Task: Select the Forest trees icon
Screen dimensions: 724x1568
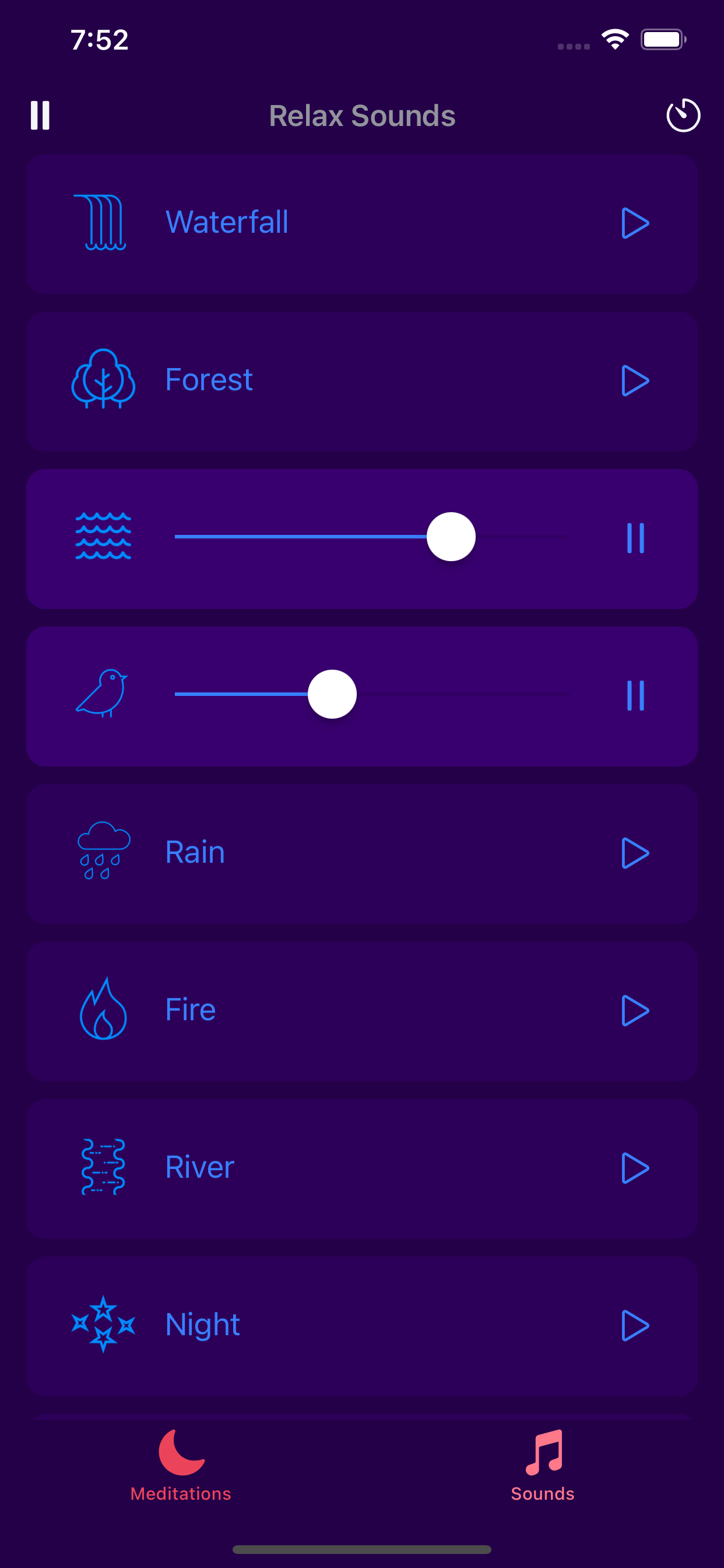Action: (x=102, y=379)
